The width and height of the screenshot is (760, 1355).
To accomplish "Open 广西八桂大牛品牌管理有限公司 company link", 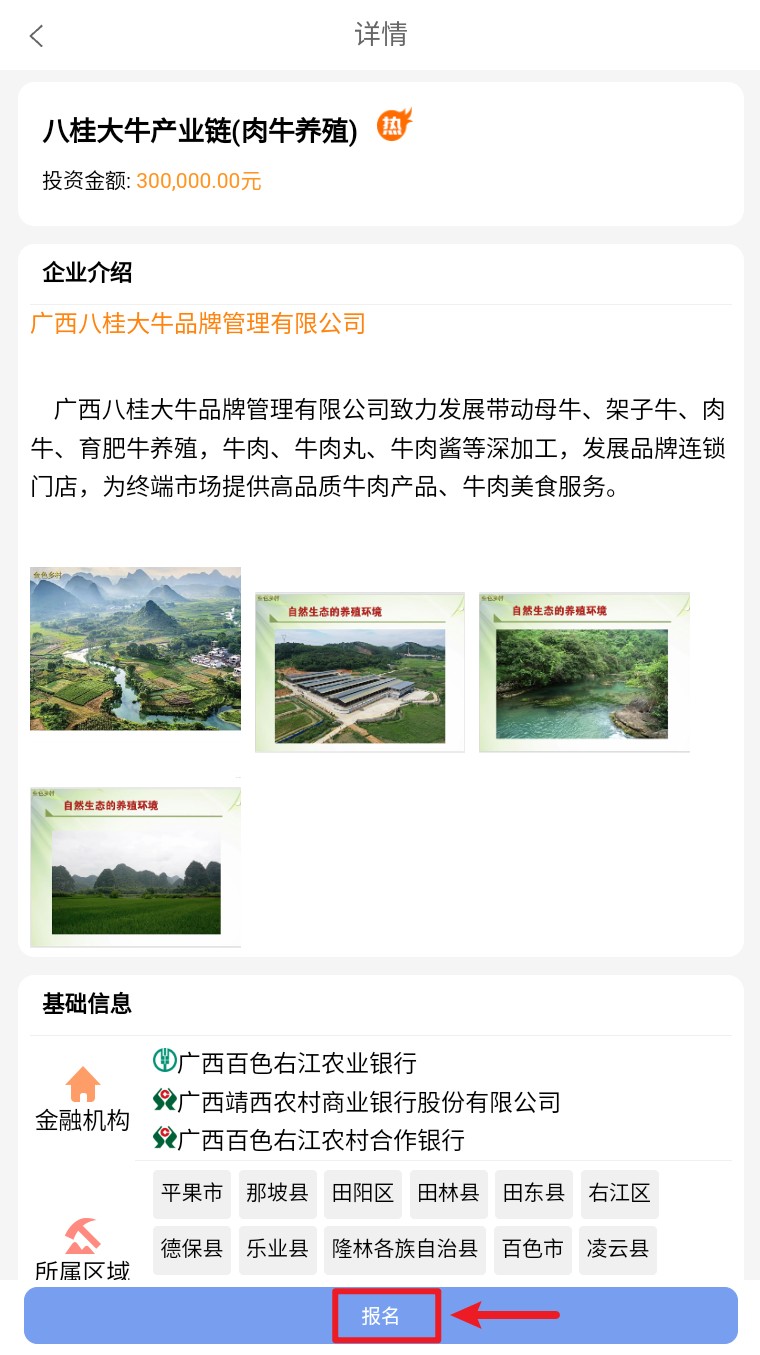I will click(198, 324).
